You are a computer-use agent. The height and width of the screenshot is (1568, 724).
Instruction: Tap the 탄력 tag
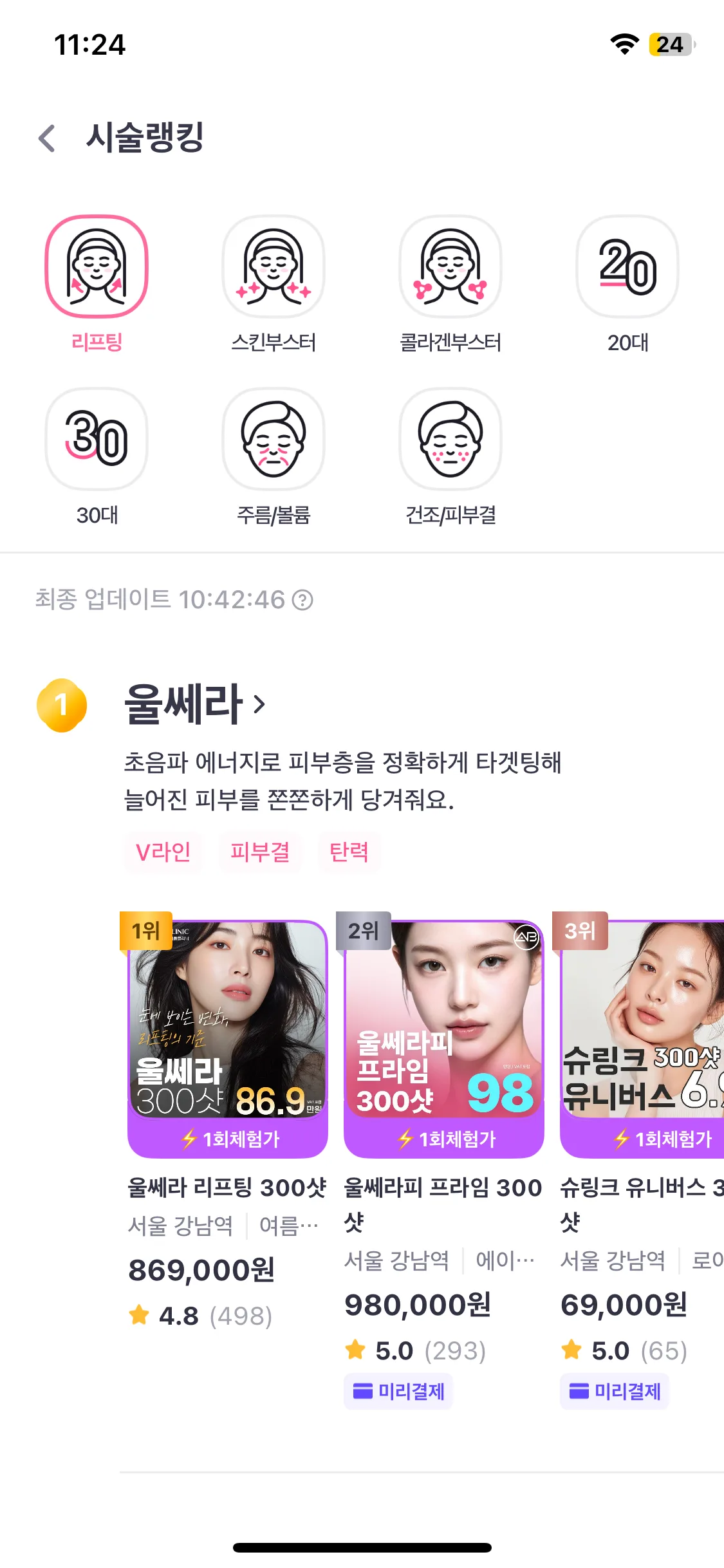tap(349, 852)
